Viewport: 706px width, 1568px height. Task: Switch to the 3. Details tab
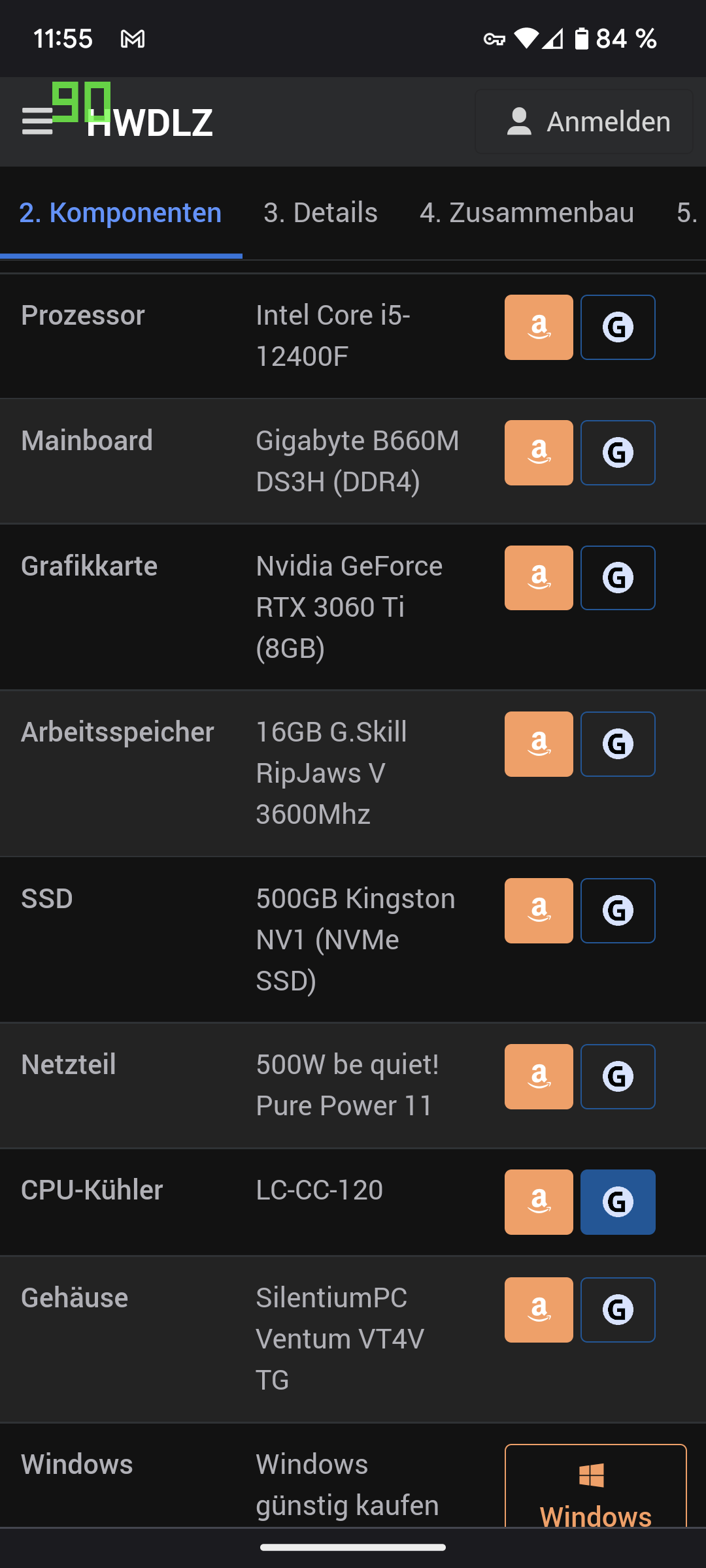coord(320,213)
